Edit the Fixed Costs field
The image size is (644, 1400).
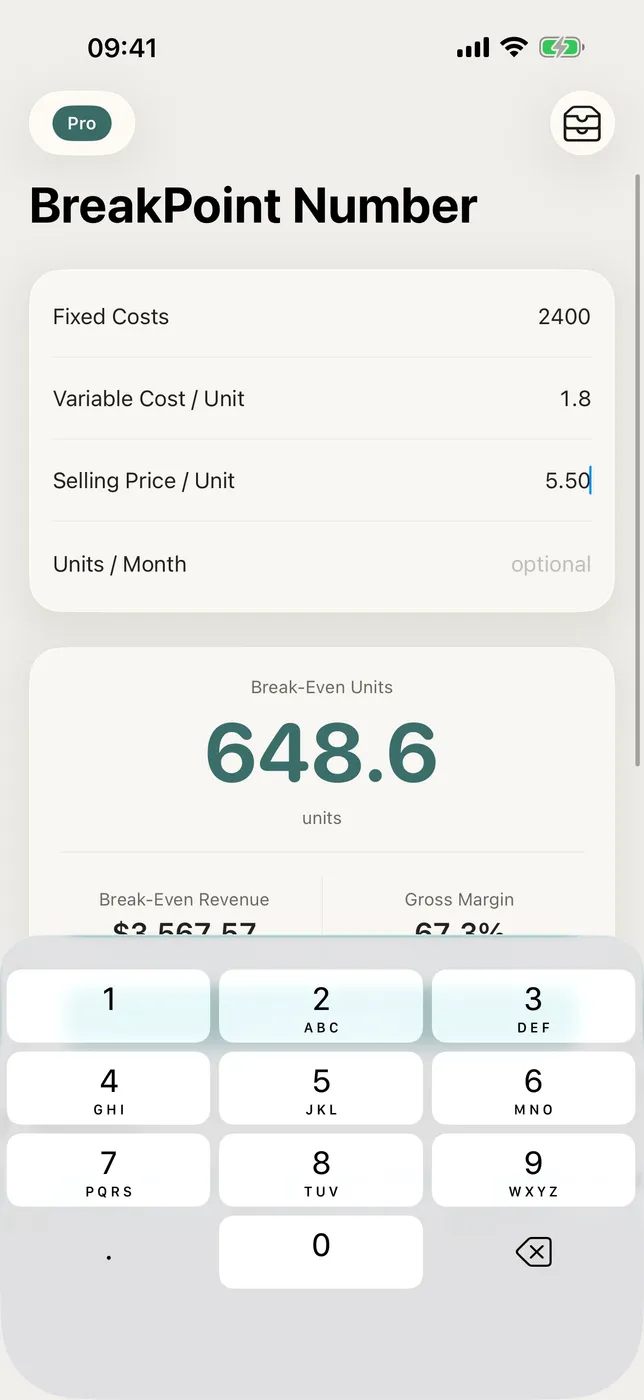[322, 317]
